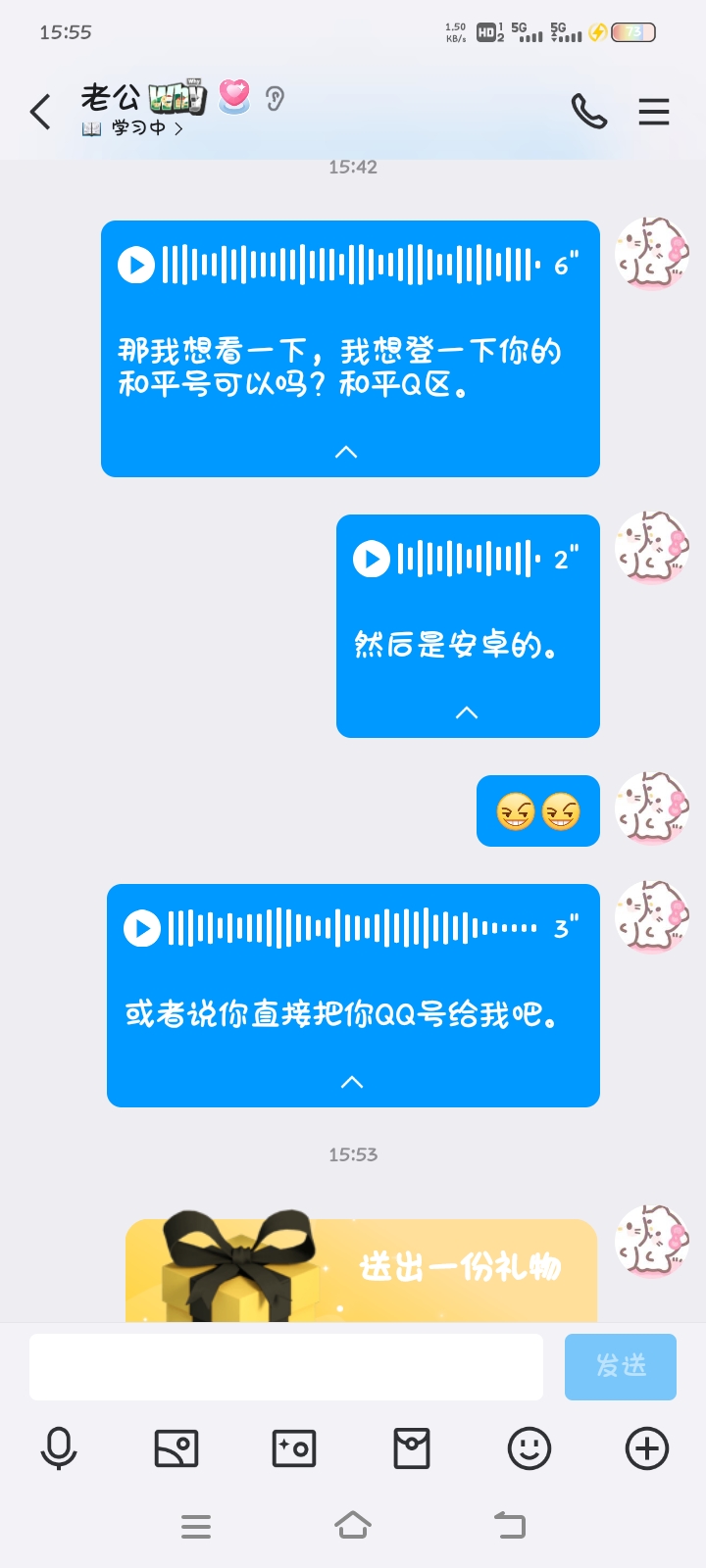The width and height of the screenshot is (706, 1568).
Task: Focus the message input field
Action: [286, 1366]
